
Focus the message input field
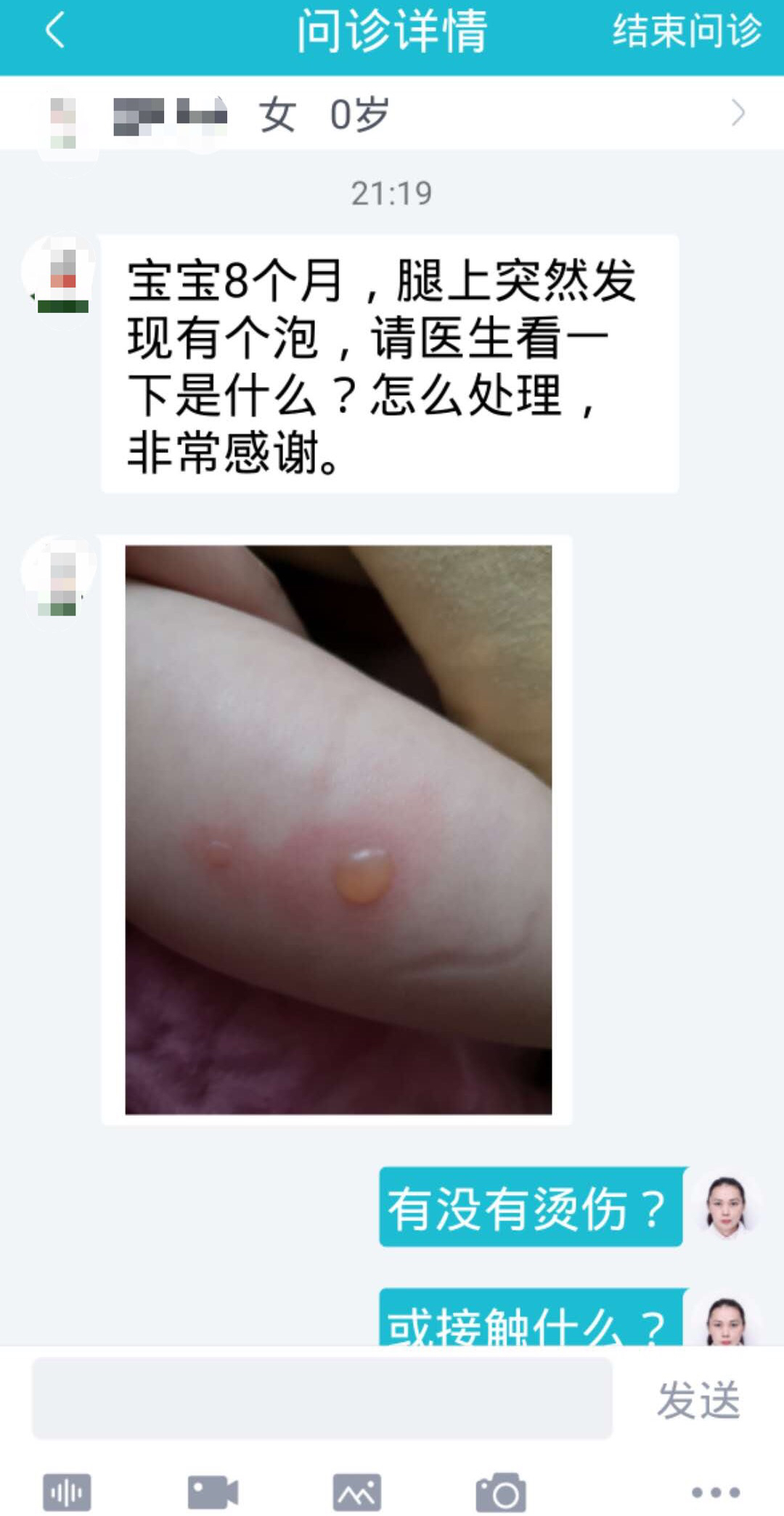point(322,1398)
